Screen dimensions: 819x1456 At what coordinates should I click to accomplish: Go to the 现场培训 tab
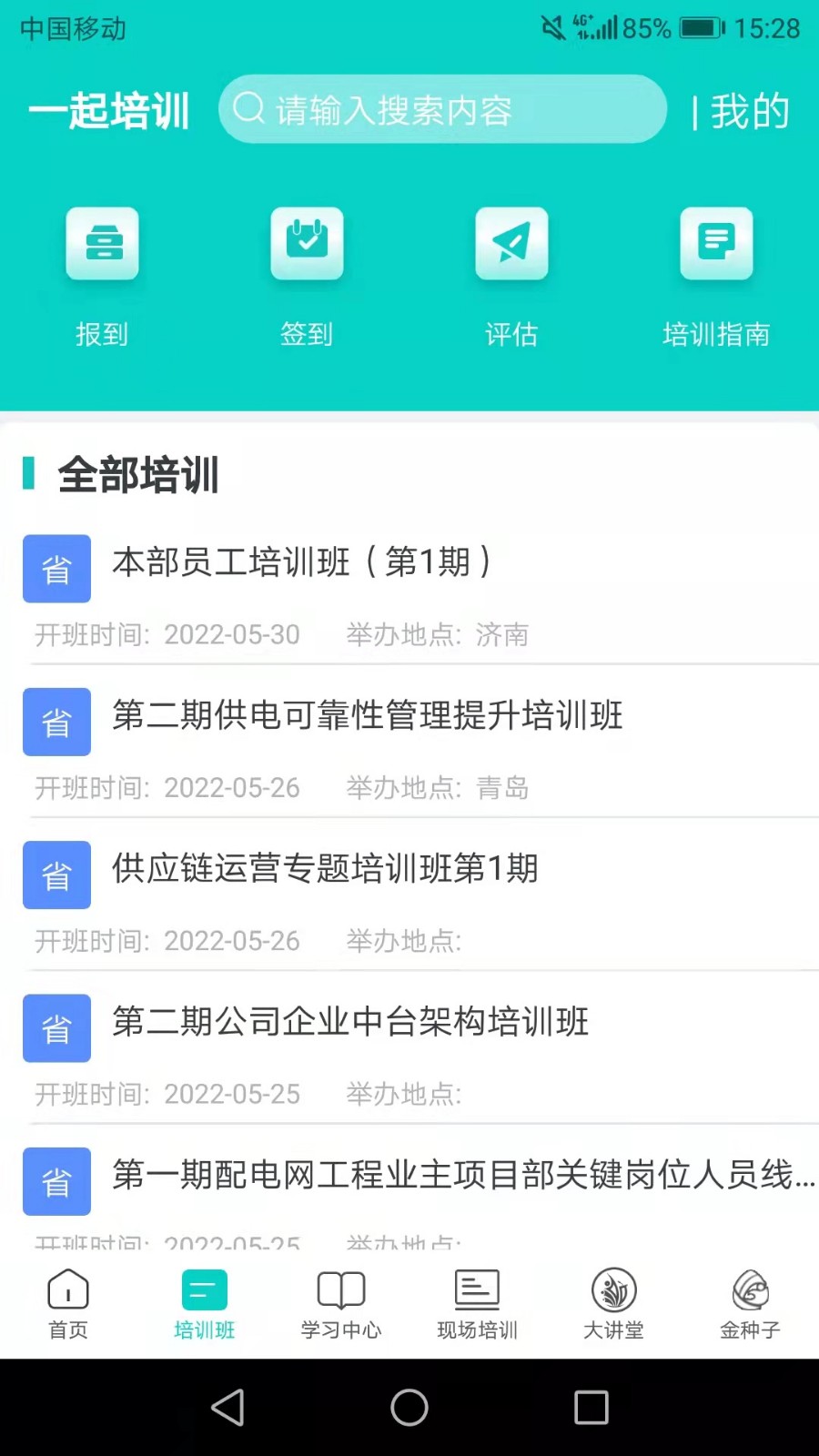478,1304
